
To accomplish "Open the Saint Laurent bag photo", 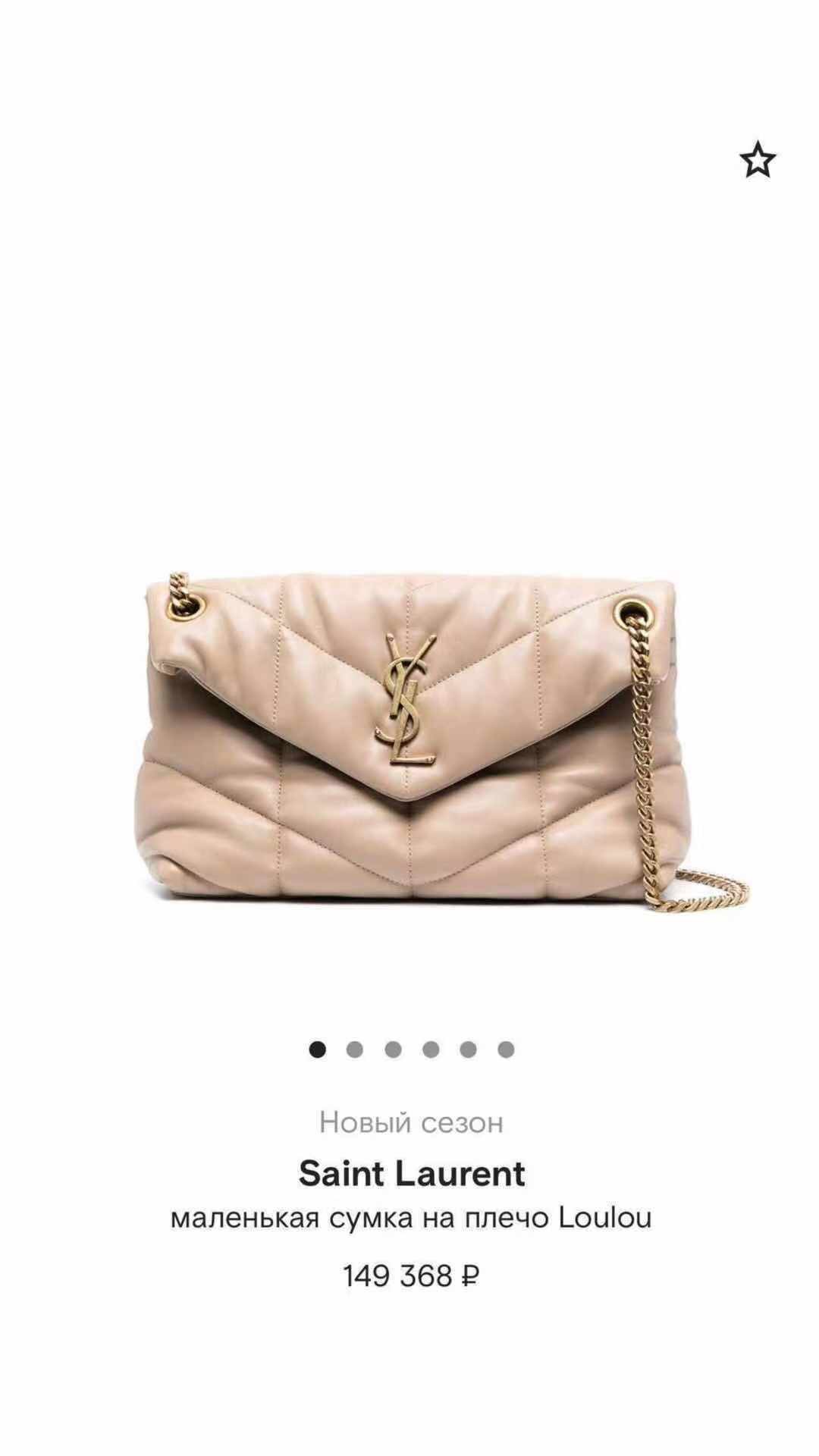I will [x=409, y=734].
